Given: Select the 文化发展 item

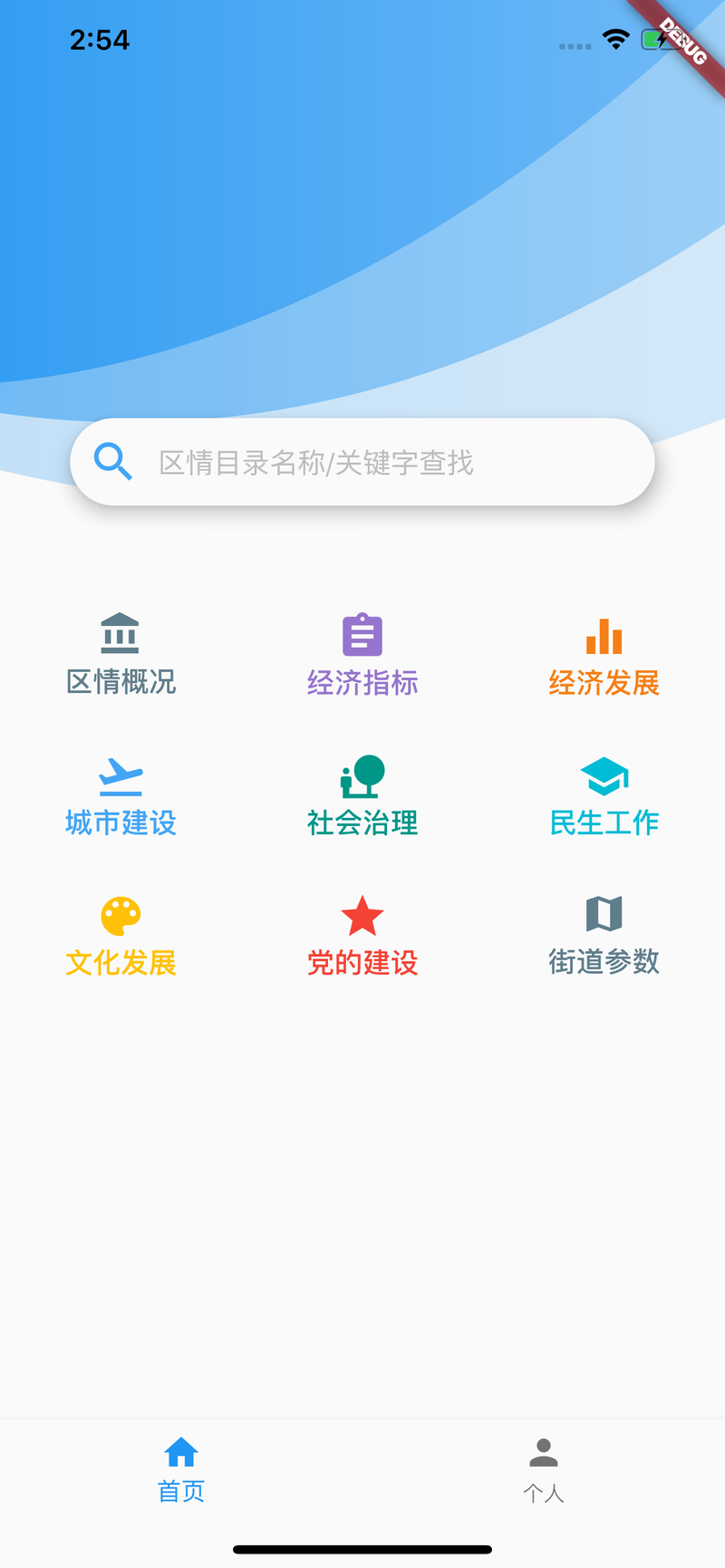Looking at the screenshot, I should 121,936.
